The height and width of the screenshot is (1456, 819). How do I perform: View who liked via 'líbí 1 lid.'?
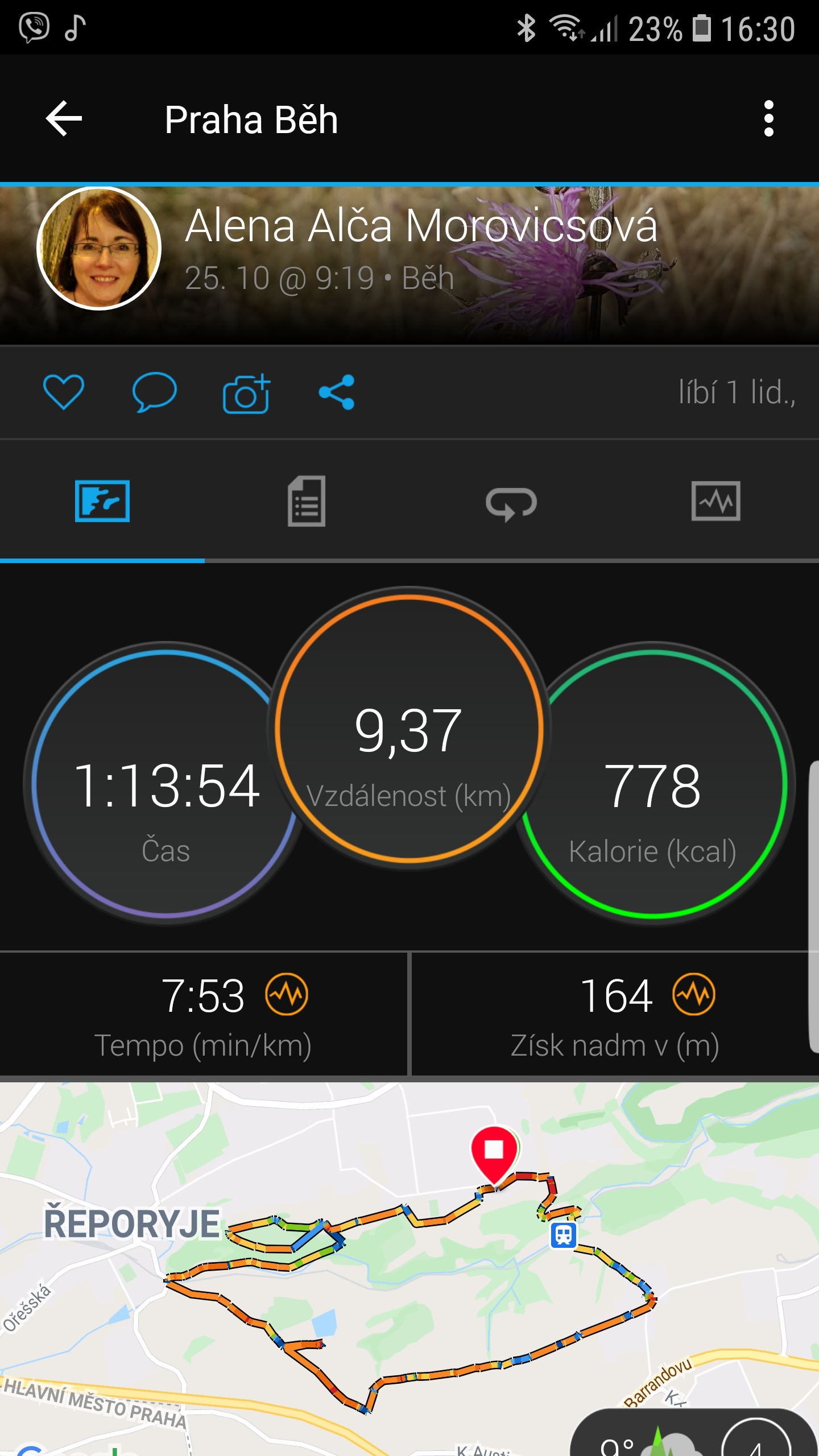coord(737,392)
